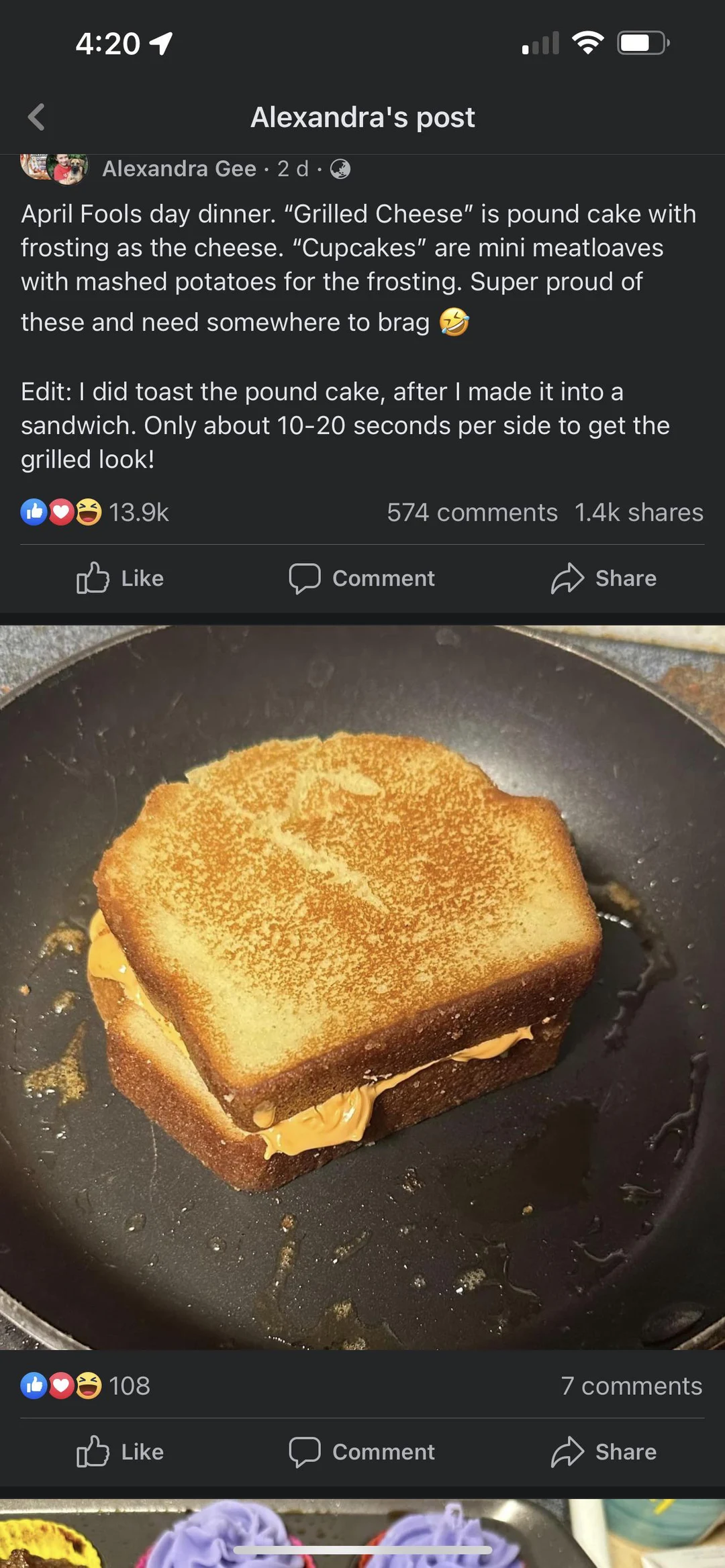View the 1.4k shares list
Viewport: 725px width, 1568px height.
point(638,513)
